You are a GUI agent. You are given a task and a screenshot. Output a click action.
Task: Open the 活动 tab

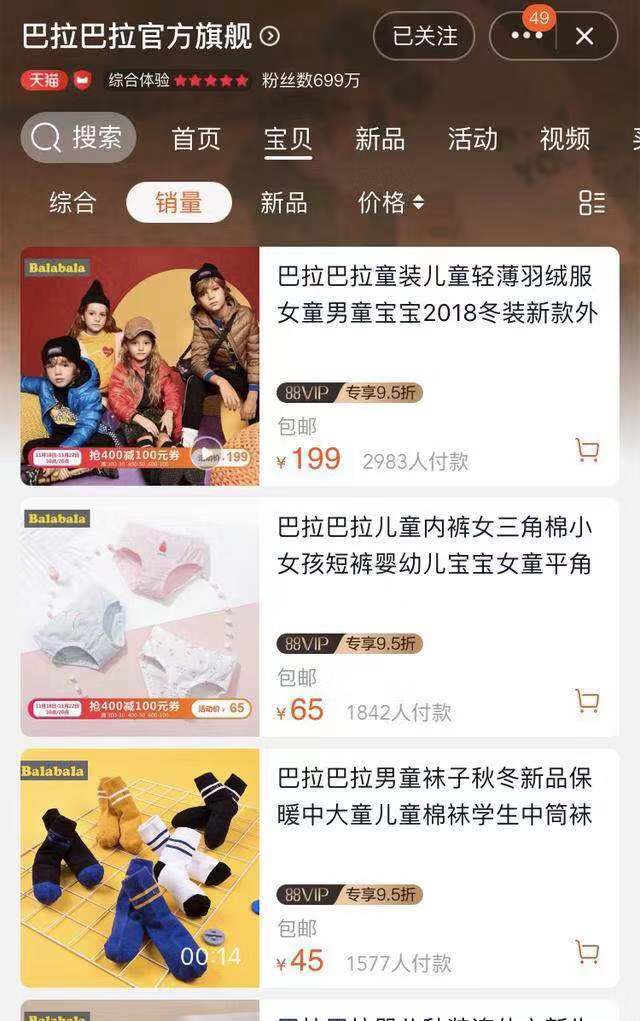point(473,139)
